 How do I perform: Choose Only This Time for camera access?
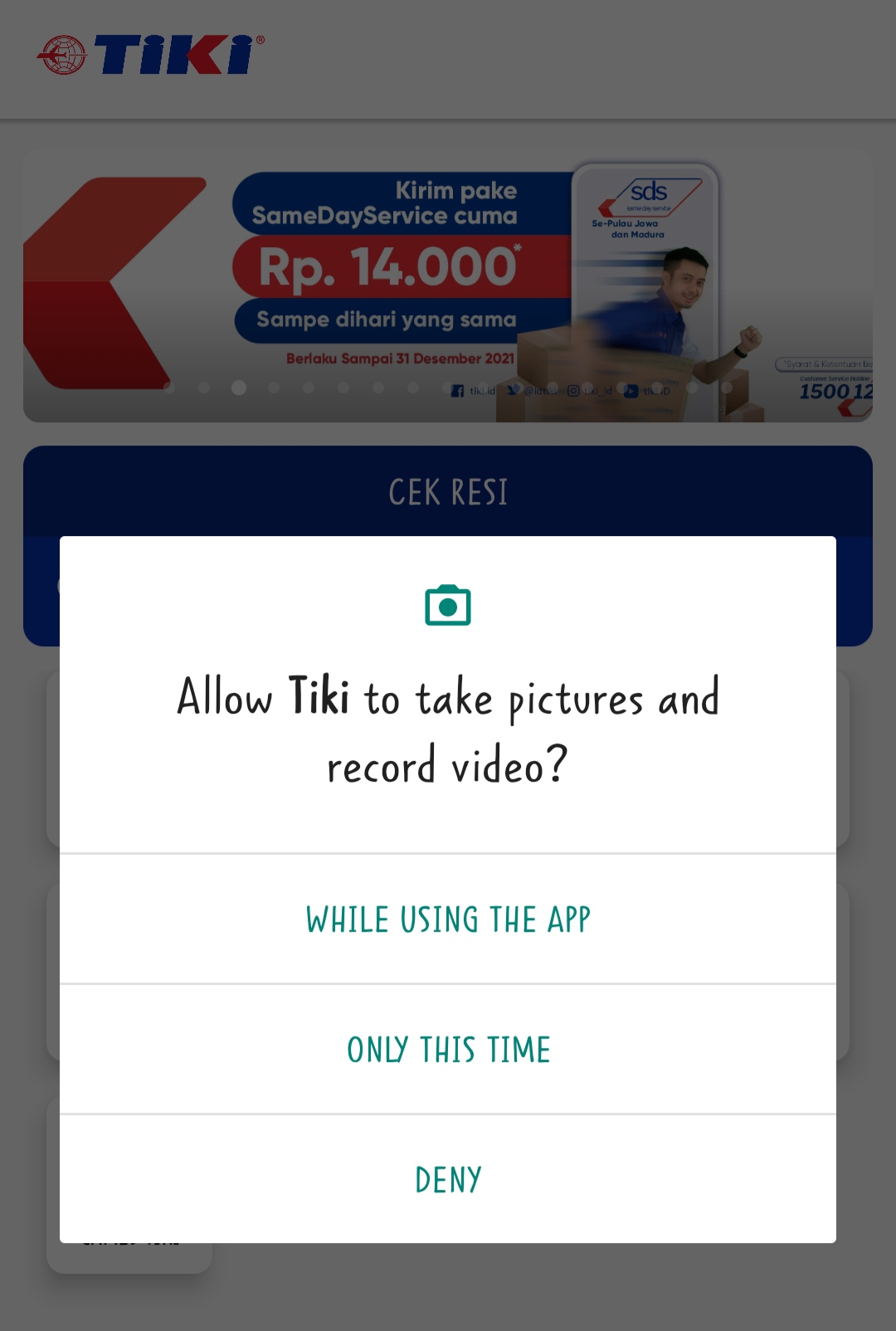click(x=448, y=1050)
